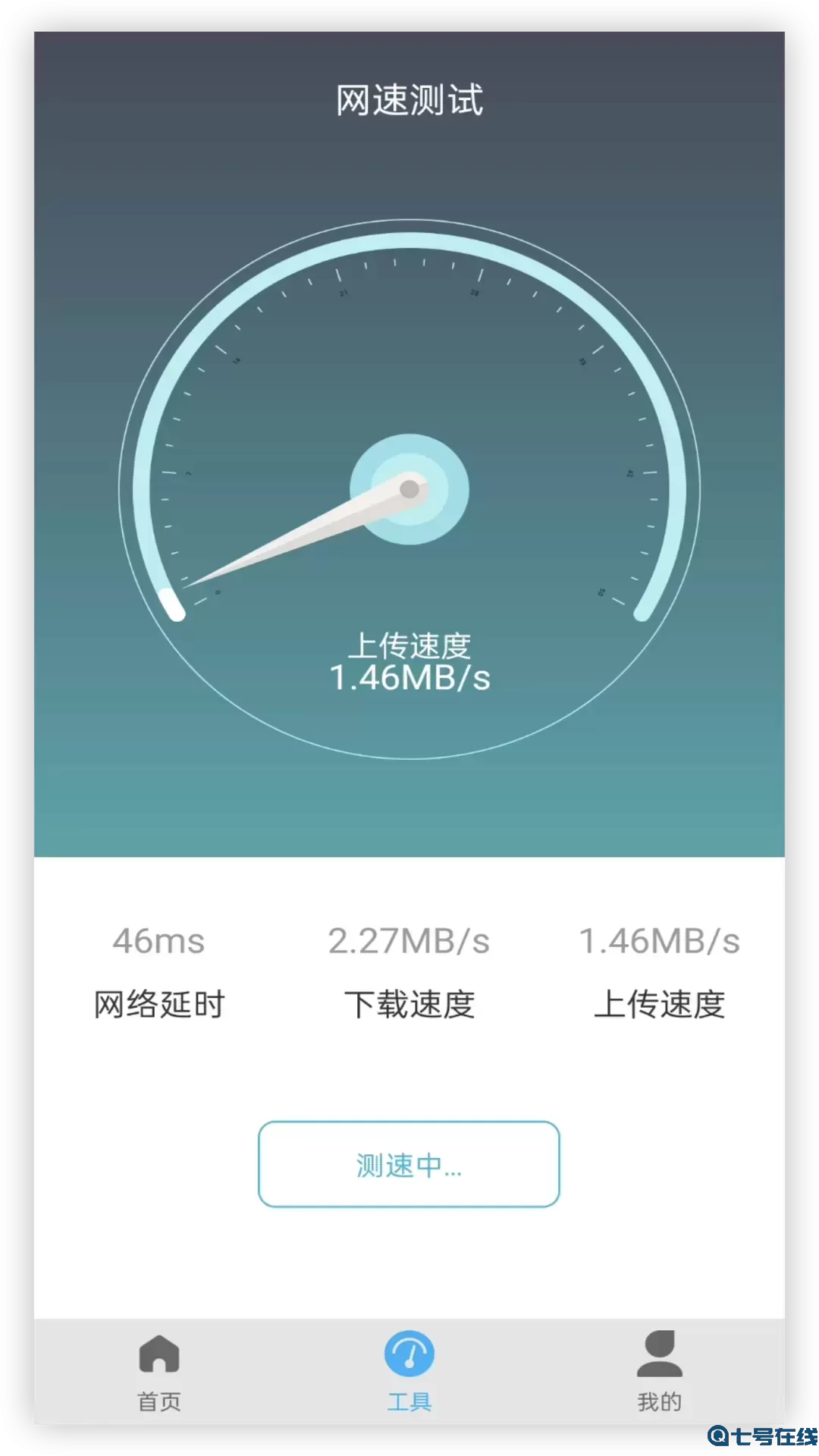The height and width of the screenshot is (1456, 819).
Task: Open the 我的 tab
Action: point(661,1401)
